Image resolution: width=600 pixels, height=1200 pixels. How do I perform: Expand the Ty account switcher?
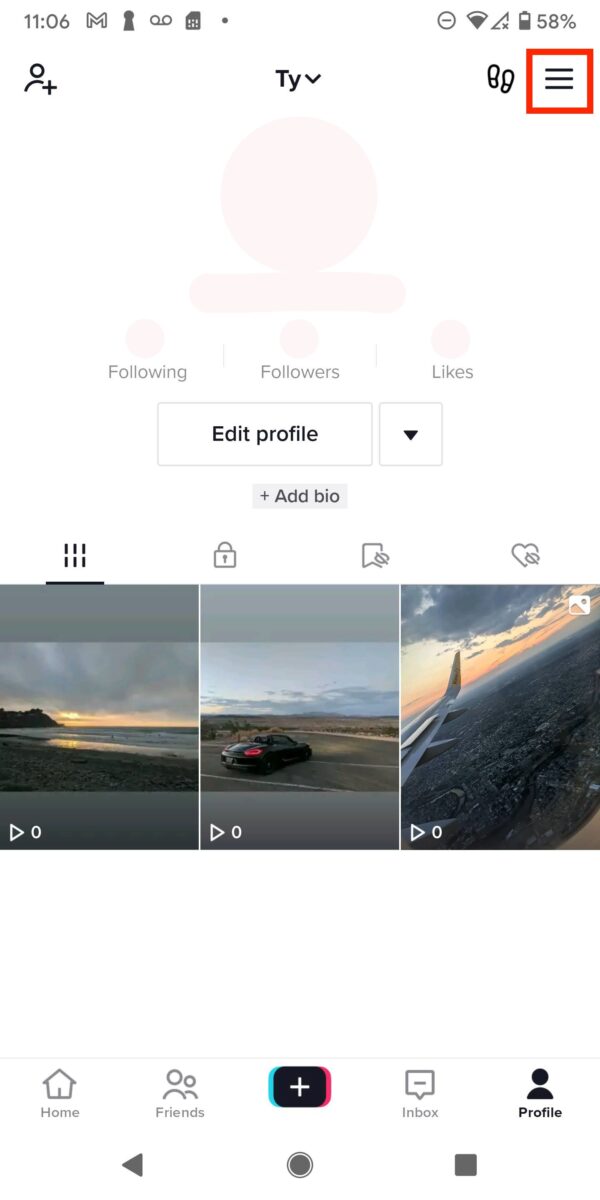[298, 79]
